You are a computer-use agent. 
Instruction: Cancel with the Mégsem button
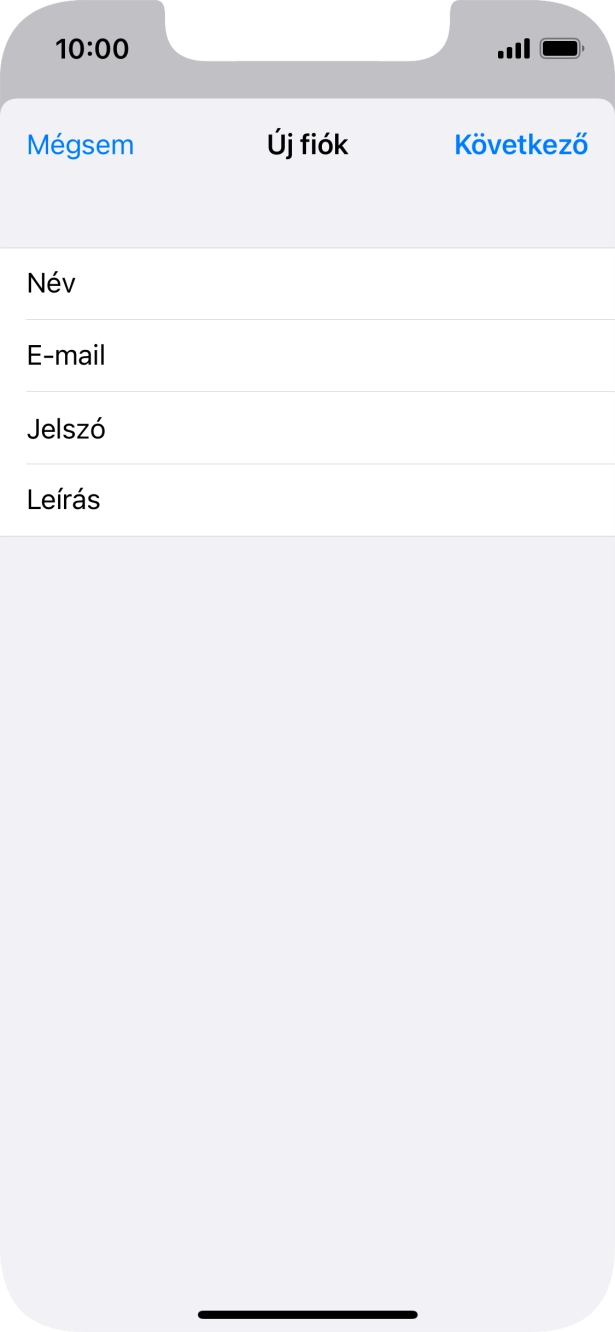[x=80, y=145]
